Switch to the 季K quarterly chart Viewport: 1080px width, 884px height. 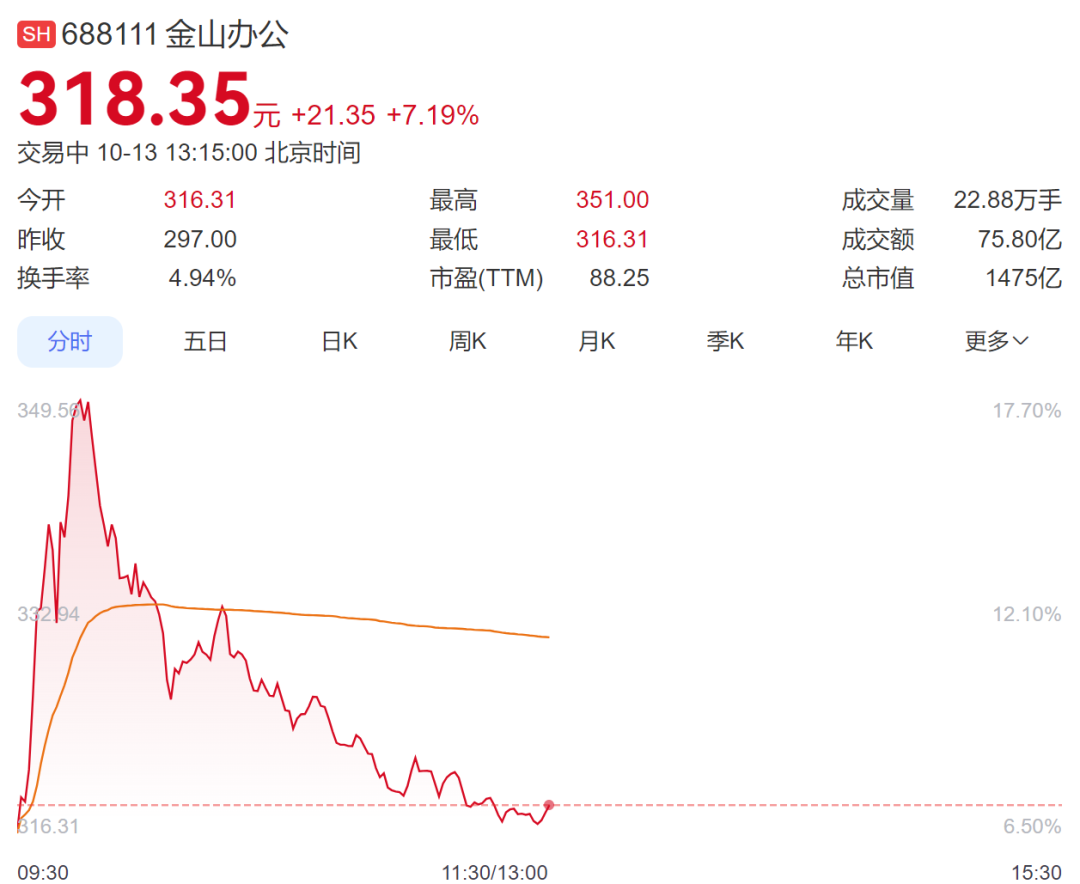tap(725, 342)
